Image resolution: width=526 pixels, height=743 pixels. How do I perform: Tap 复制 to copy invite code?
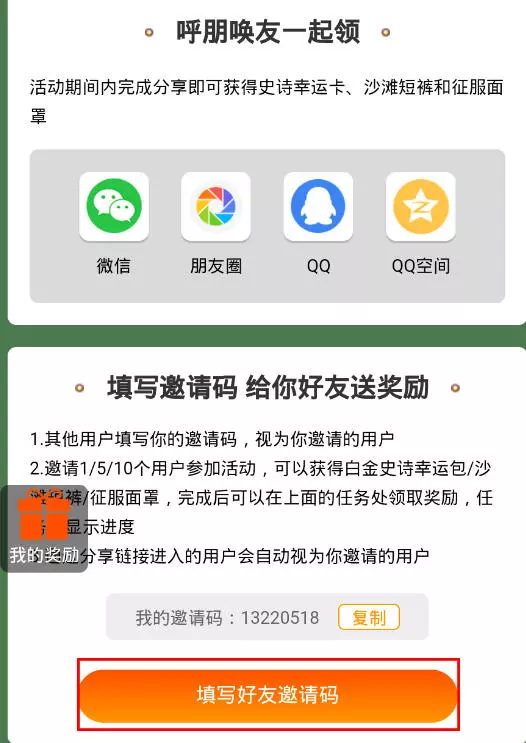coord(369,617)
